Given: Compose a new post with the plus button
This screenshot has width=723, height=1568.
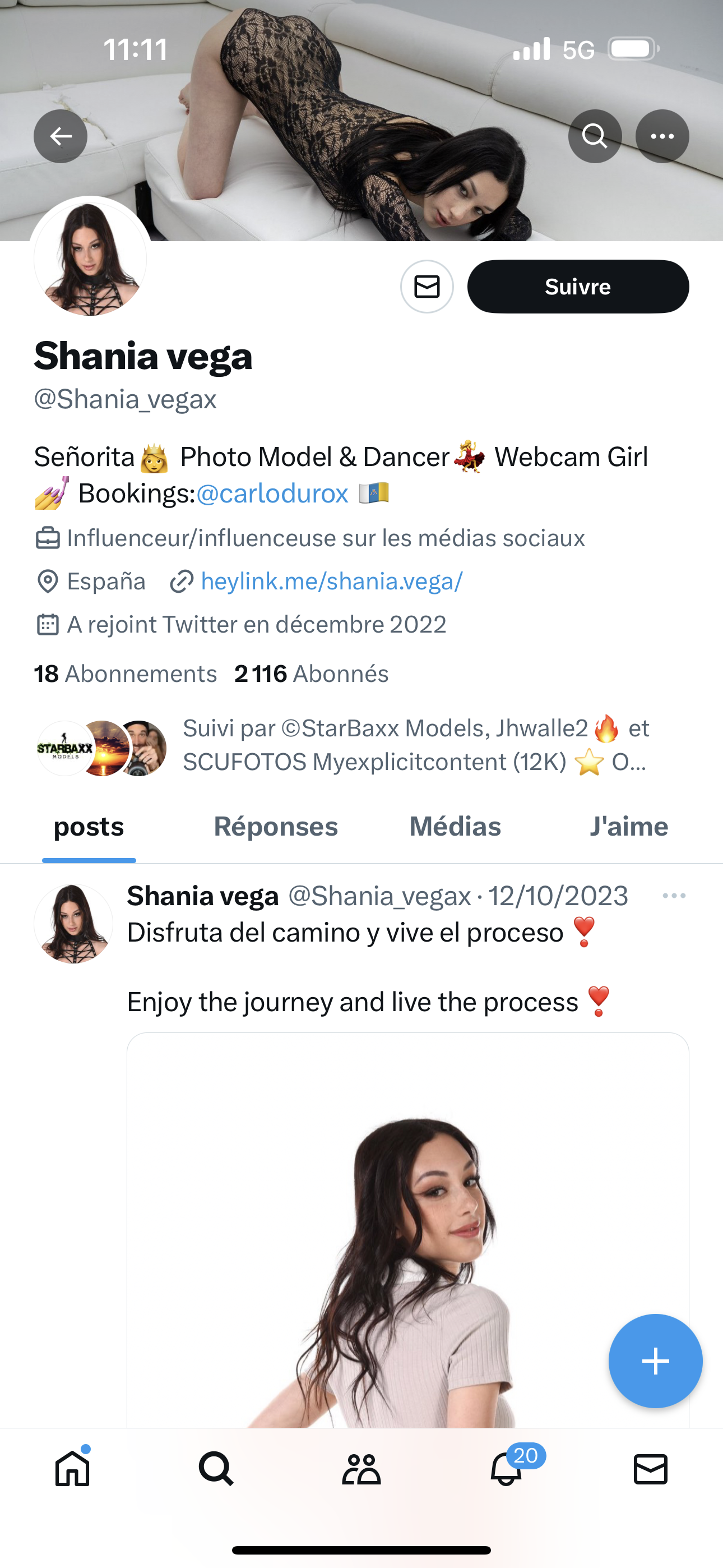Looking at the screenshot, I should click(655, 1361).
